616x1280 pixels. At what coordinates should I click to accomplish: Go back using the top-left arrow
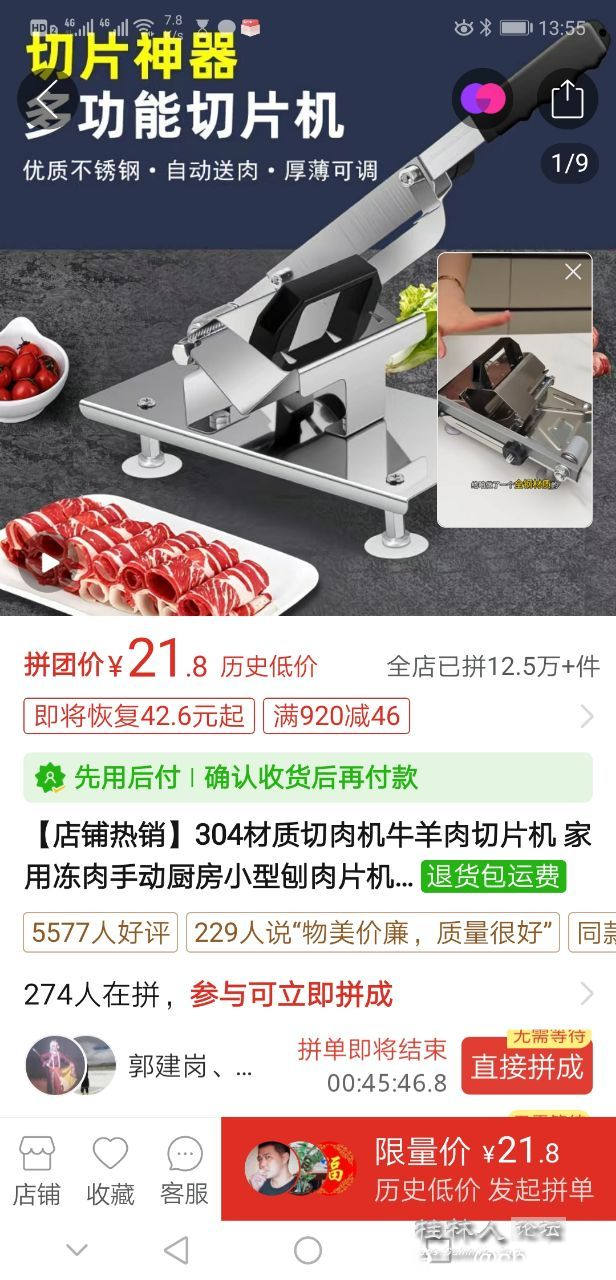pyautogui.click(x=47, y=97)
